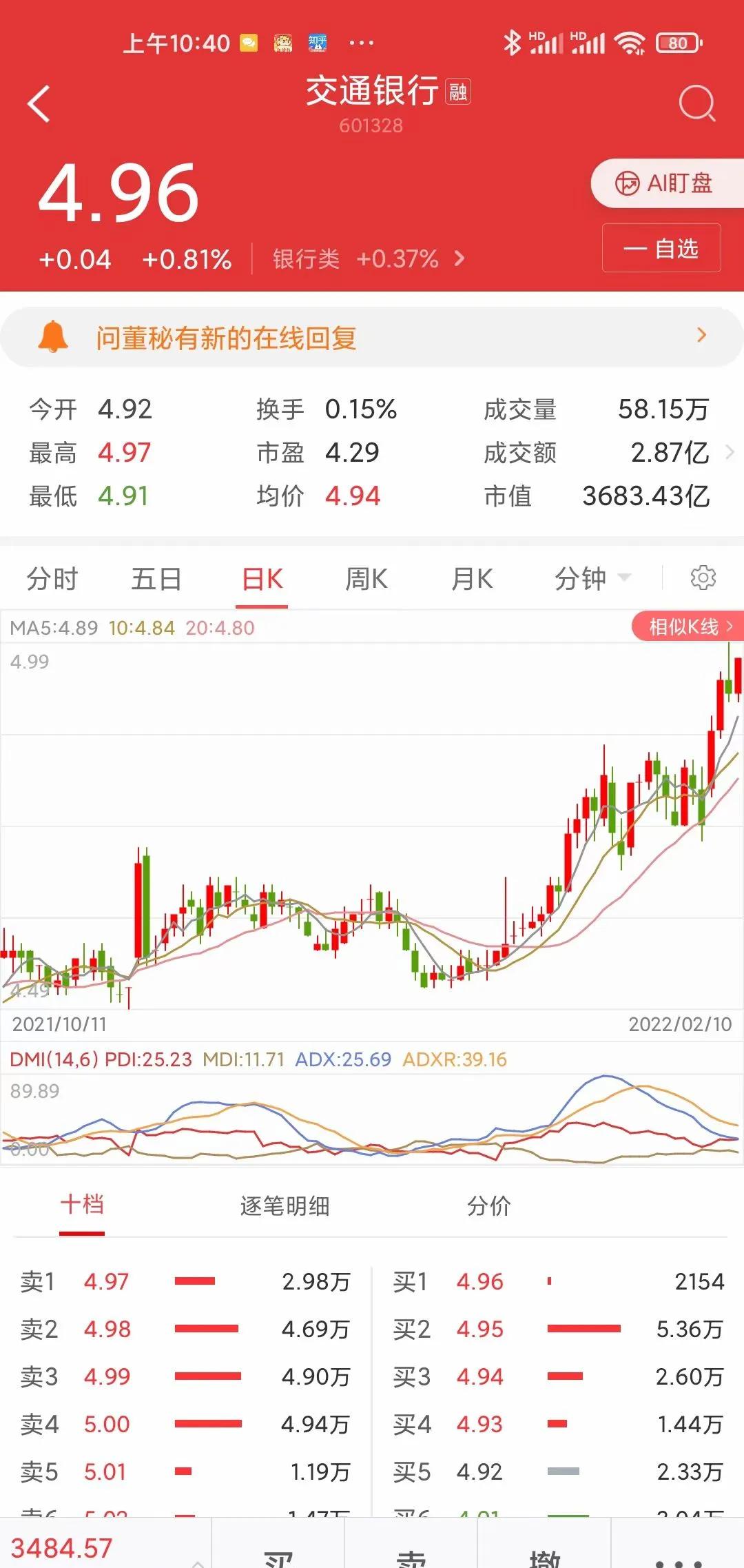The height and width of the screenshot is (1568, 744).
Task: Switch to 月K chart tab
Action: point(472,579)
